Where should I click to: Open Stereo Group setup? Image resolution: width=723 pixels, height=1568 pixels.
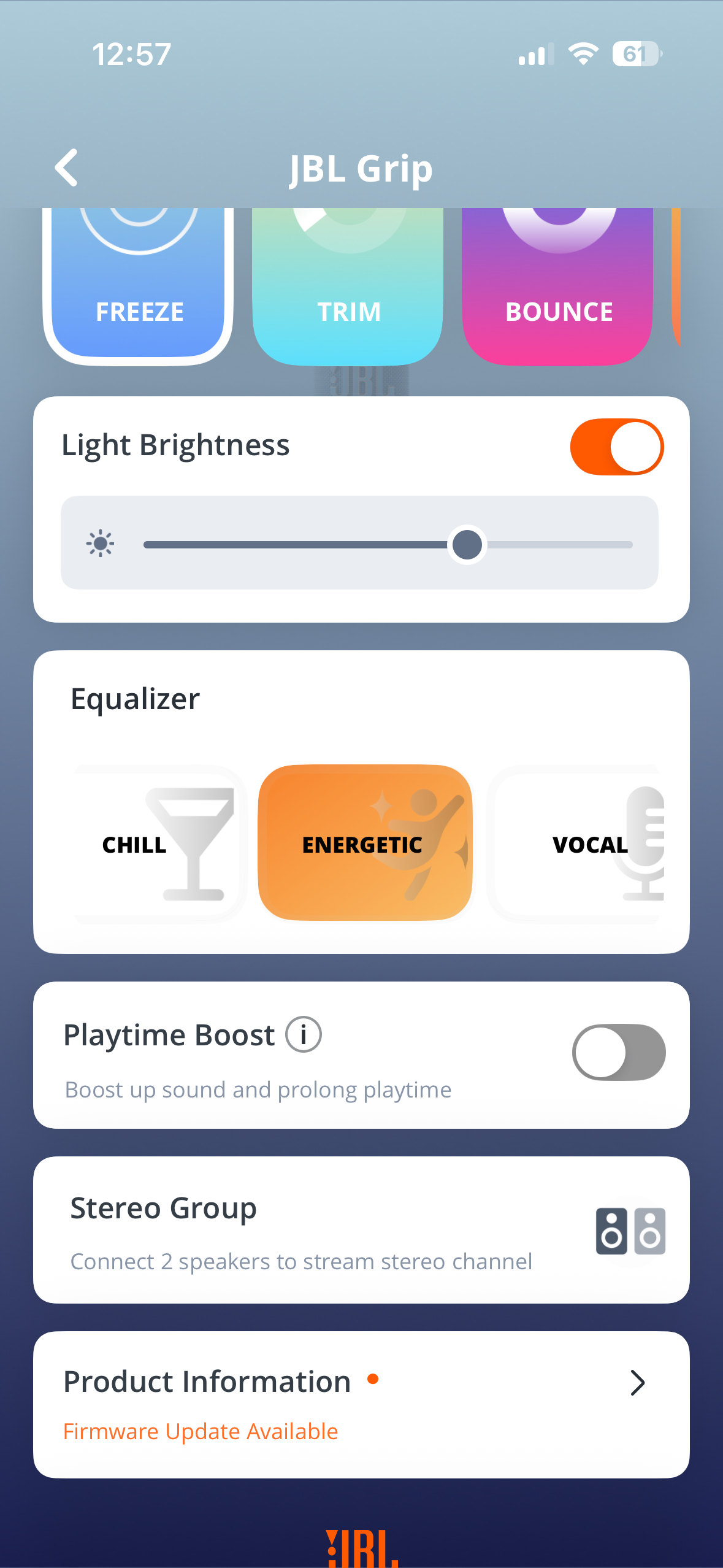(361, 1230)
